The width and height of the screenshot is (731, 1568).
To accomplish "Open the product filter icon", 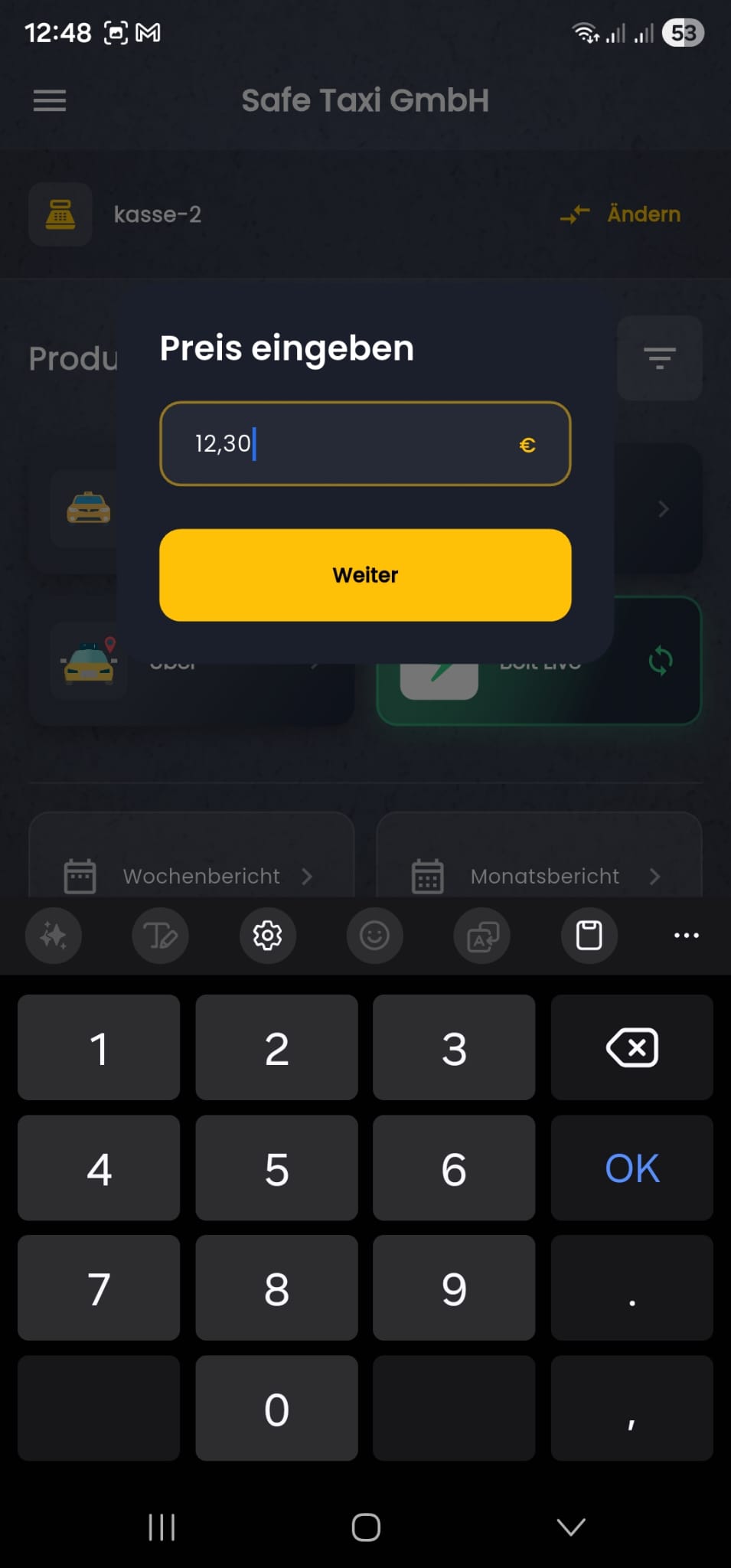I will [659, 358].
